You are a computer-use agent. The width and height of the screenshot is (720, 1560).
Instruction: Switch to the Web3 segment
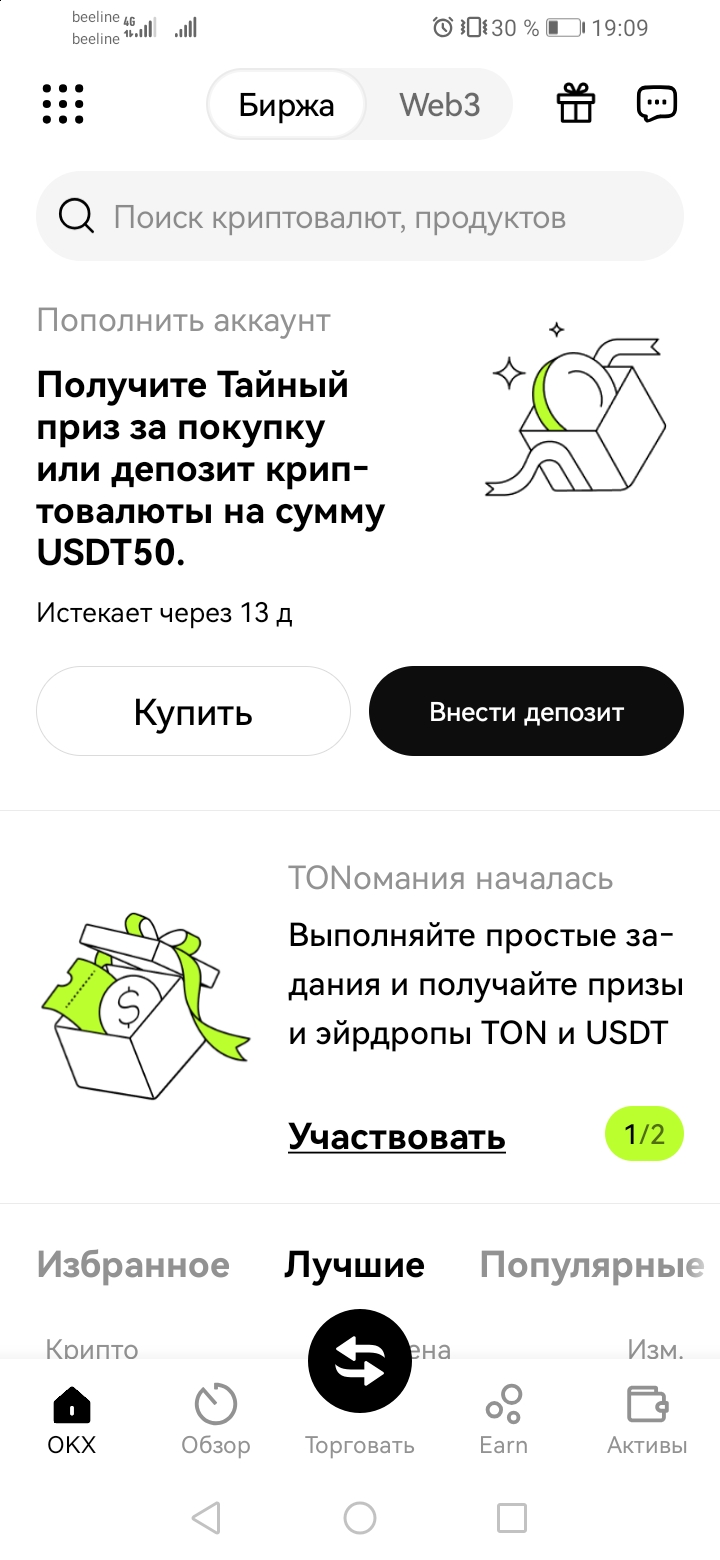coord(439,104)
